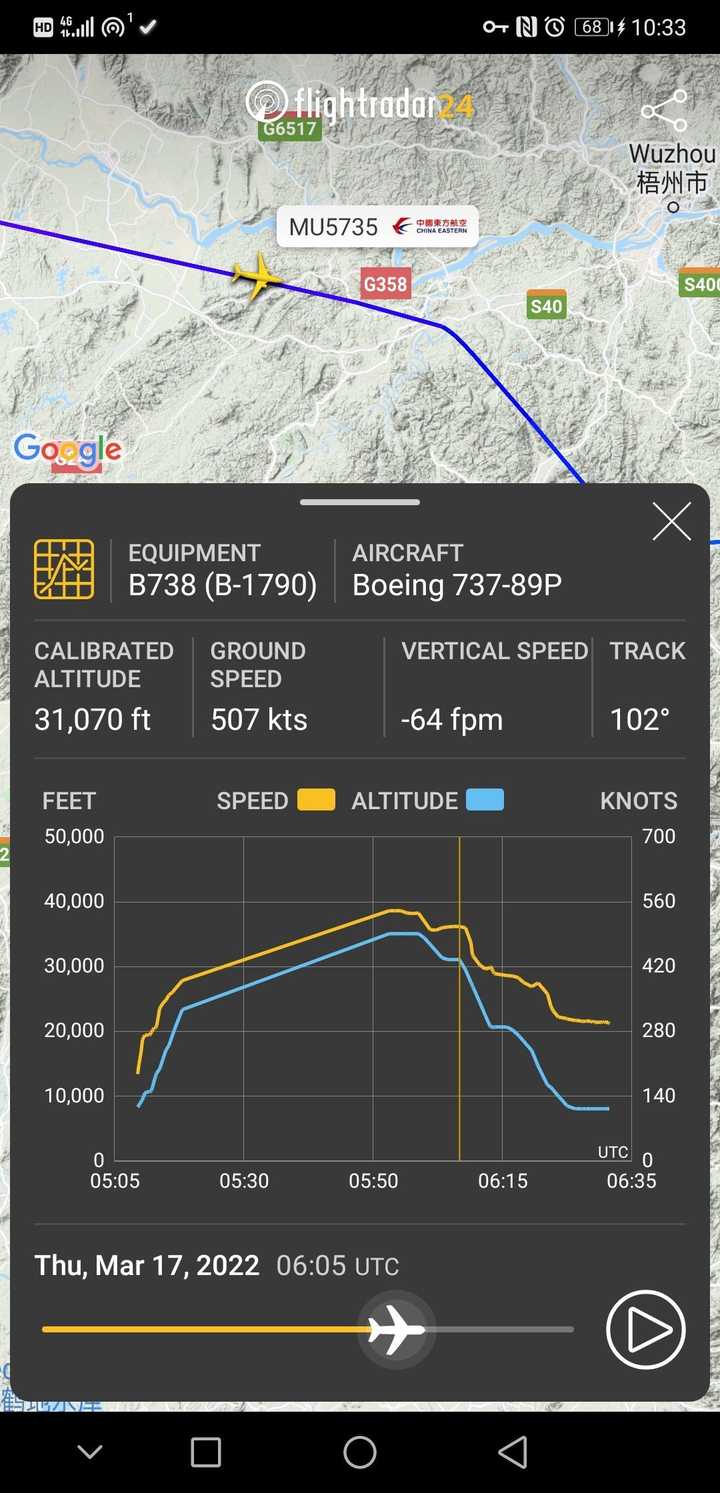
Task: Tap the speed and altitude graph icon
Action: tap(64, 569)
